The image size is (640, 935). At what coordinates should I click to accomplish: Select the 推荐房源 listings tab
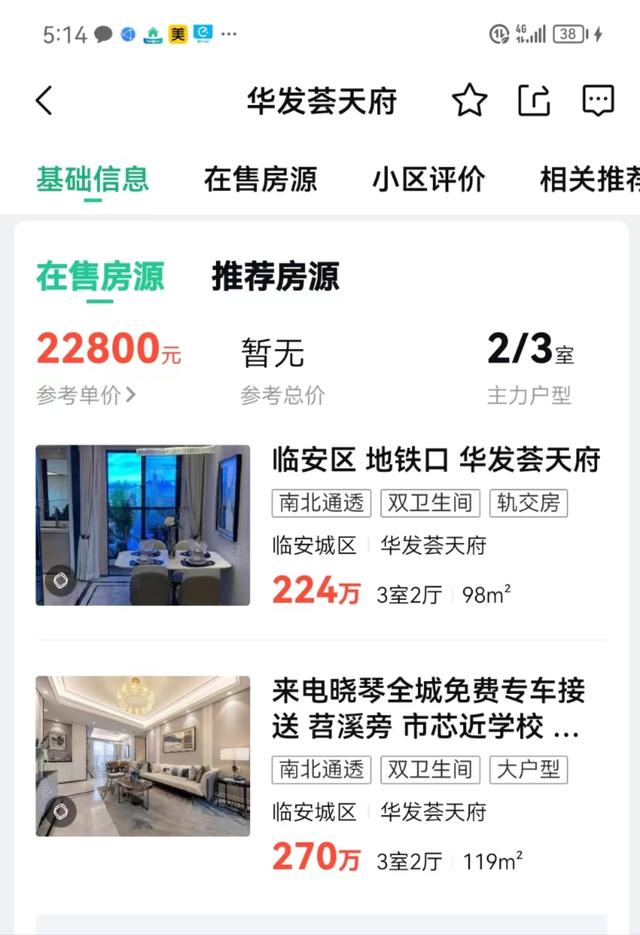(x=275, y=277)
